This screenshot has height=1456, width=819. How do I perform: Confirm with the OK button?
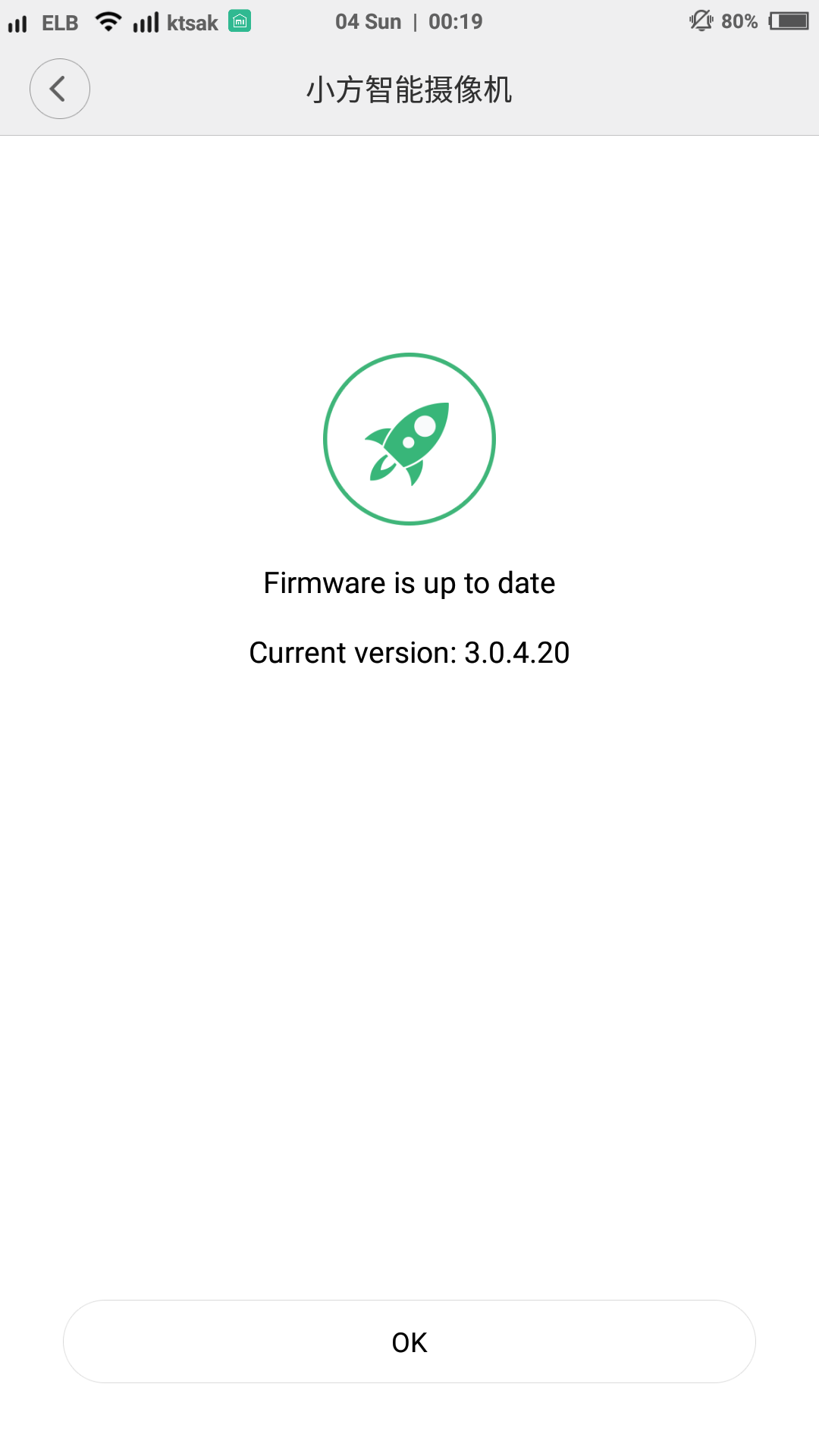[x=409, y=1341]
